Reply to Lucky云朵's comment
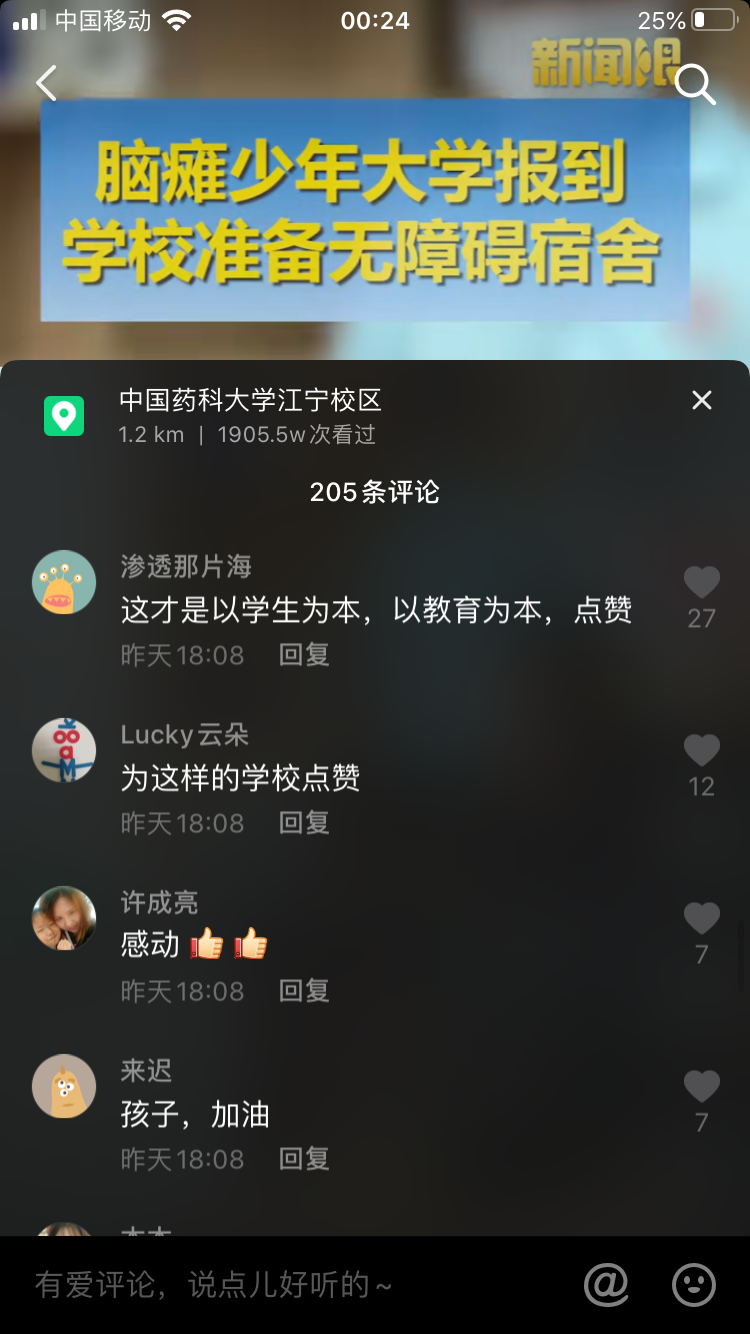The height and width of the screenshot is (1334, 750). [x=304, y=823]
